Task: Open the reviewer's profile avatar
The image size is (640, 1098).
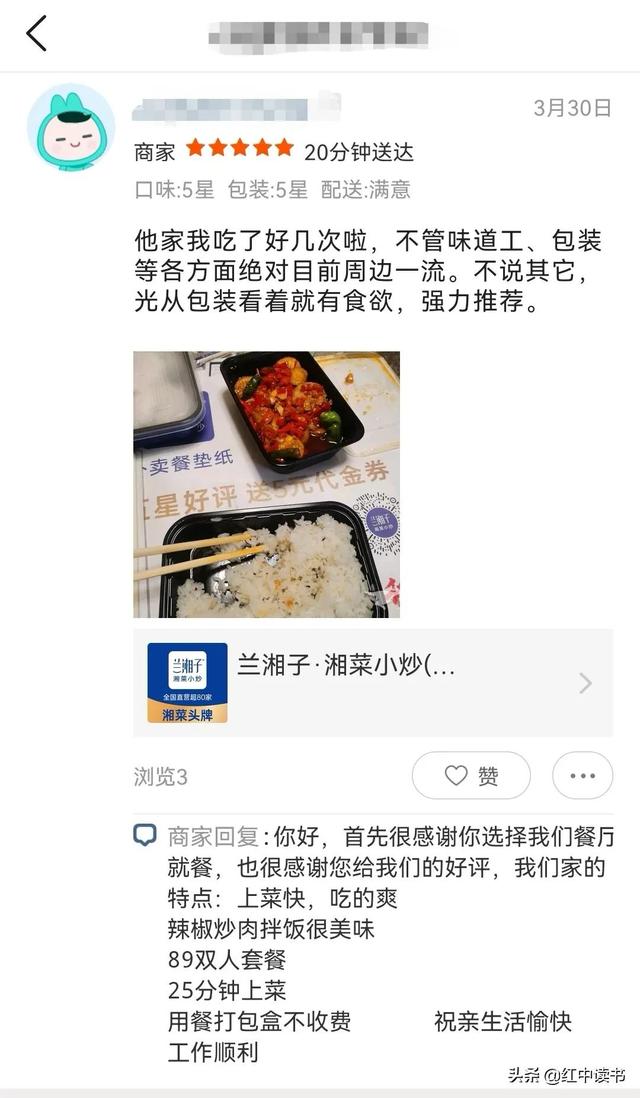Action: click(70, 128)
